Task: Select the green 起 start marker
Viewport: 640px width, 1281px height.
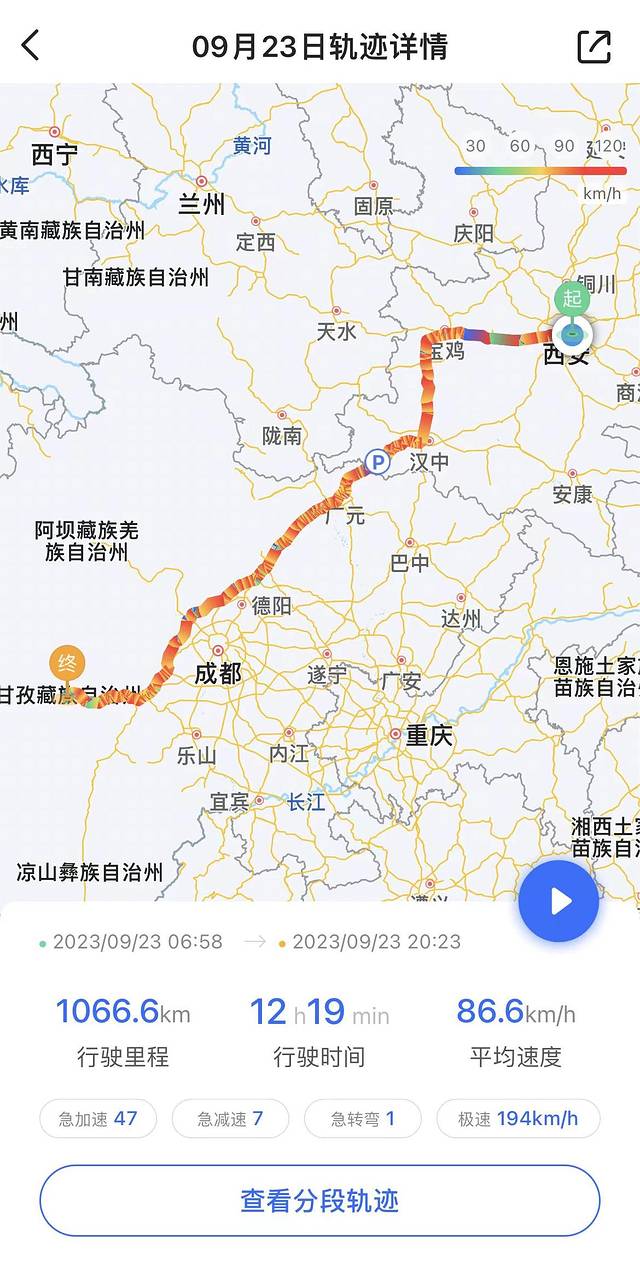Action: (572, 299)
